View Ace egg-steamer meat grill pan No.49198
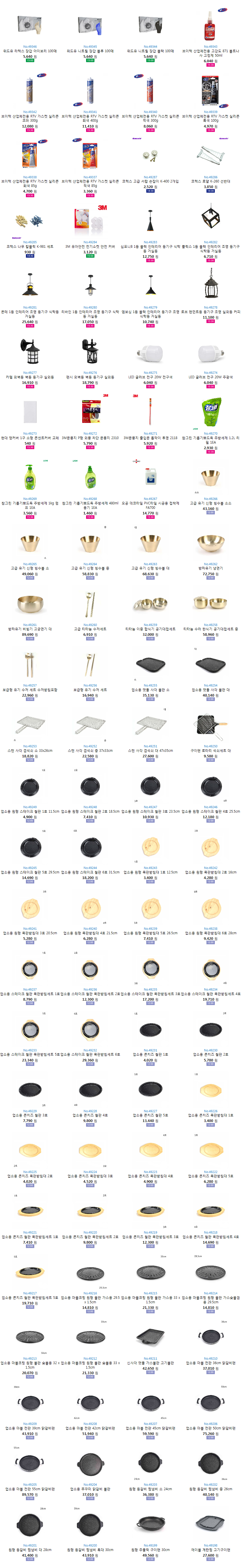The height and width of the screenshot is (1568, 241). (x=210, y=1528)
